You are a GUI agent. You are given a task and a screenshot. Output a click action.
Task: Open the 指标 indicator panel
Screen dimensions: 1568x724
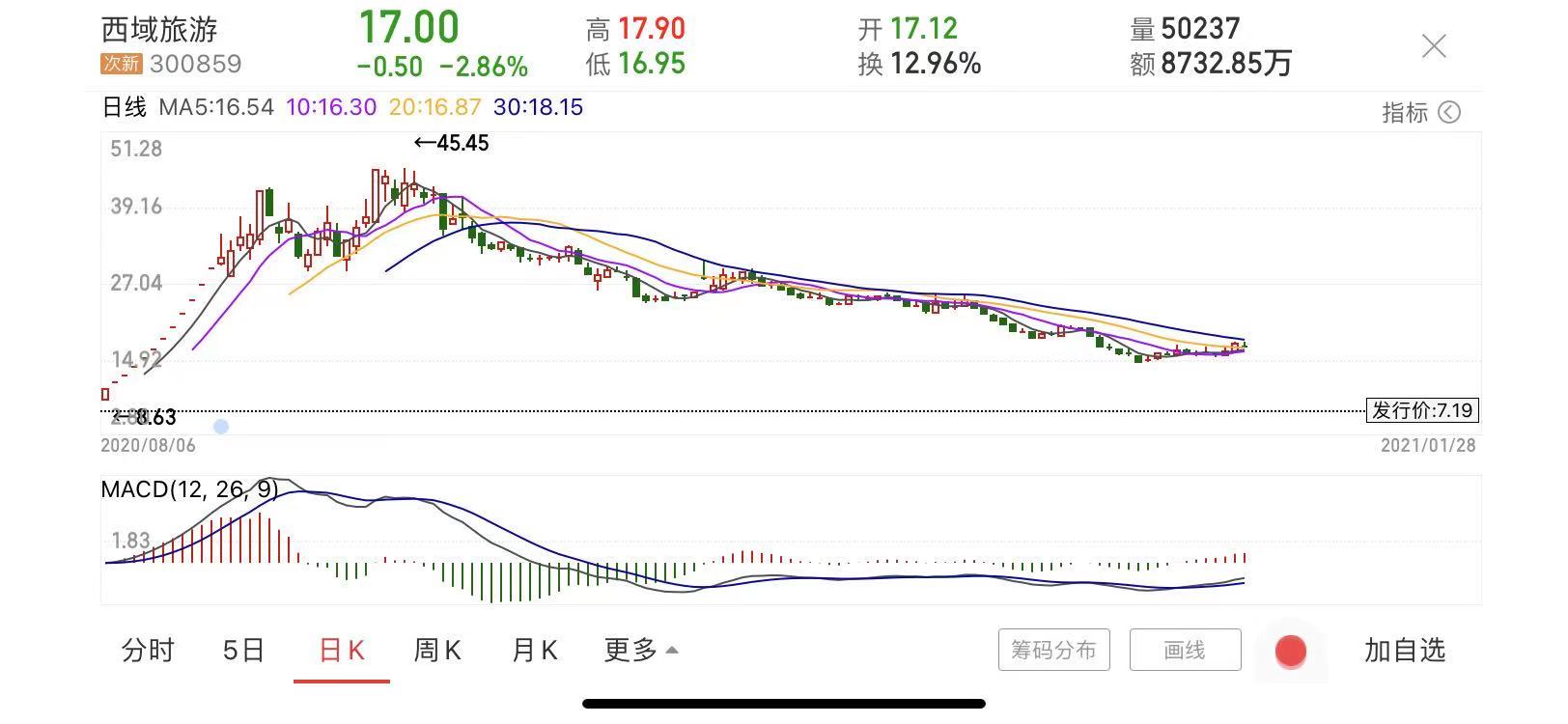click(1420, 113)
